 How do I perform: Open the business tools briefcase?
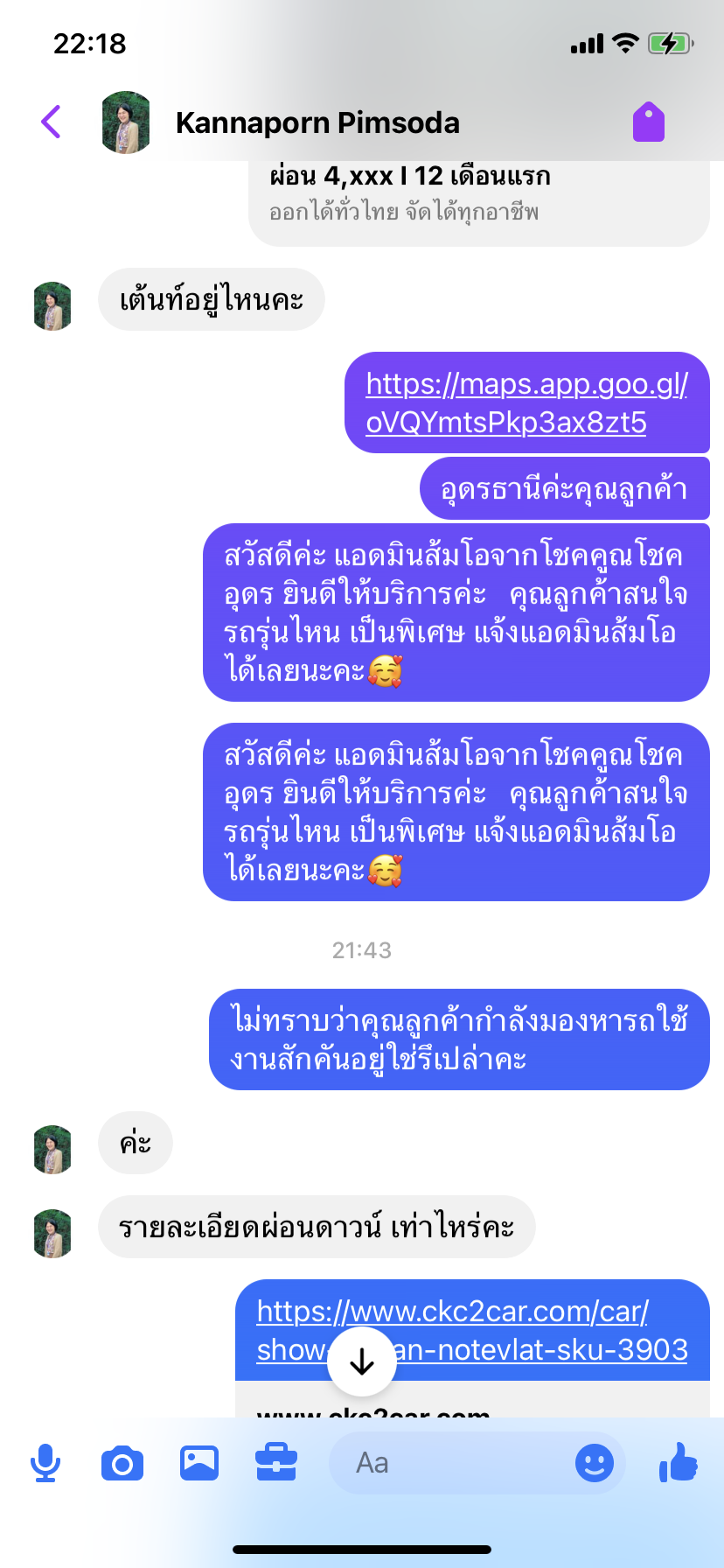(276, 1463)
